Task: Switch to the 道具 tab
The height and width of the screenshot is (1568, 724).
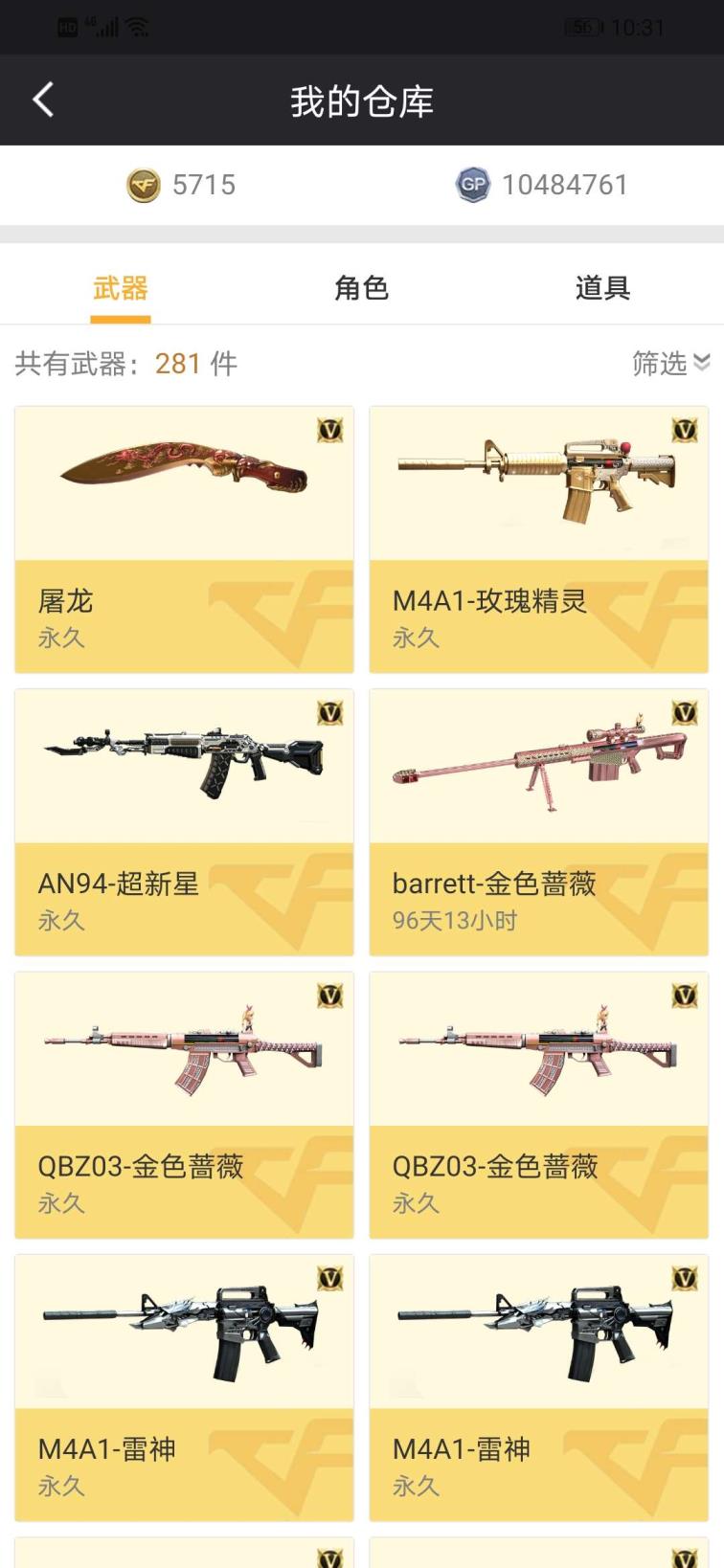Action: pos(602,287)
